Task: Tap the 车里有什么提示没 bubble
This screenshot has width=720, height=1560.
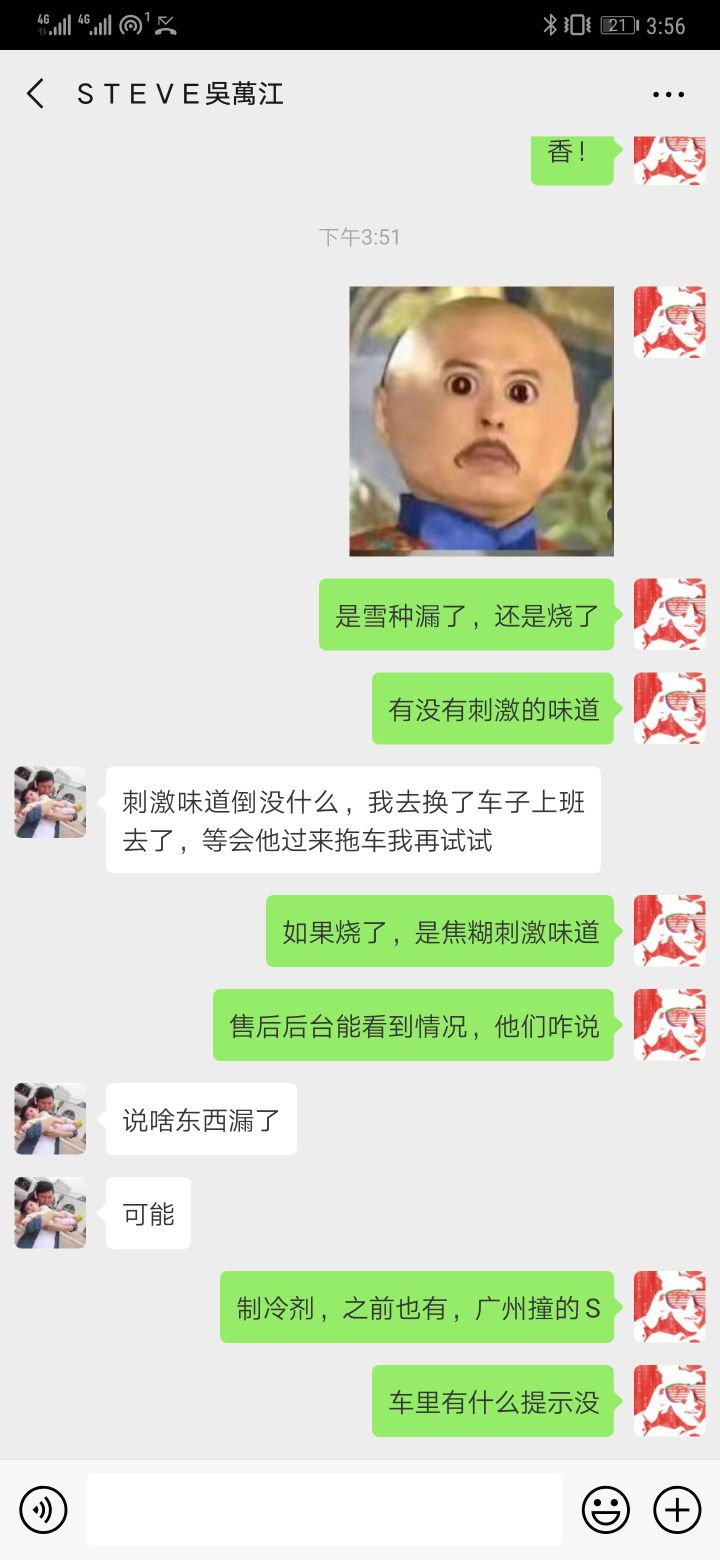Action: (x=491, y=1401)
